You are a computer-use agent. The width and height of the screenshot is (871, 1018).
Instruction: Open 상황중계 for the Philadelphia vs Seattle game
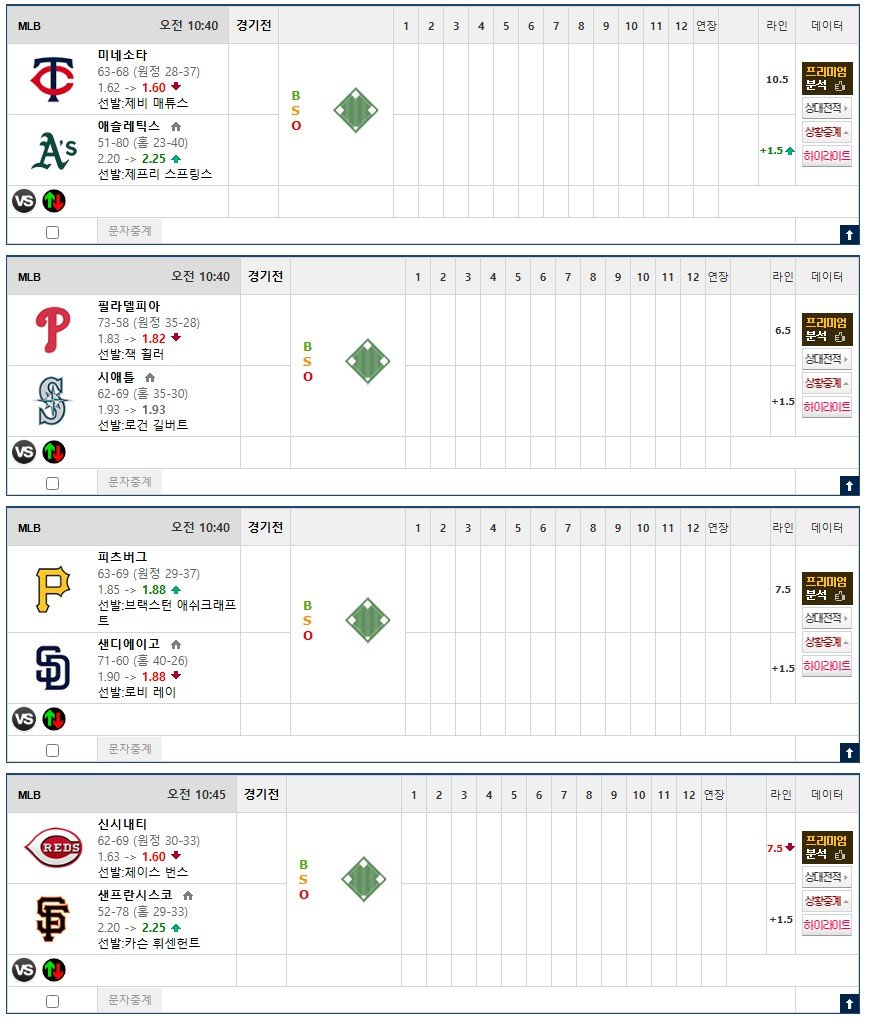(x=826, y=383)
